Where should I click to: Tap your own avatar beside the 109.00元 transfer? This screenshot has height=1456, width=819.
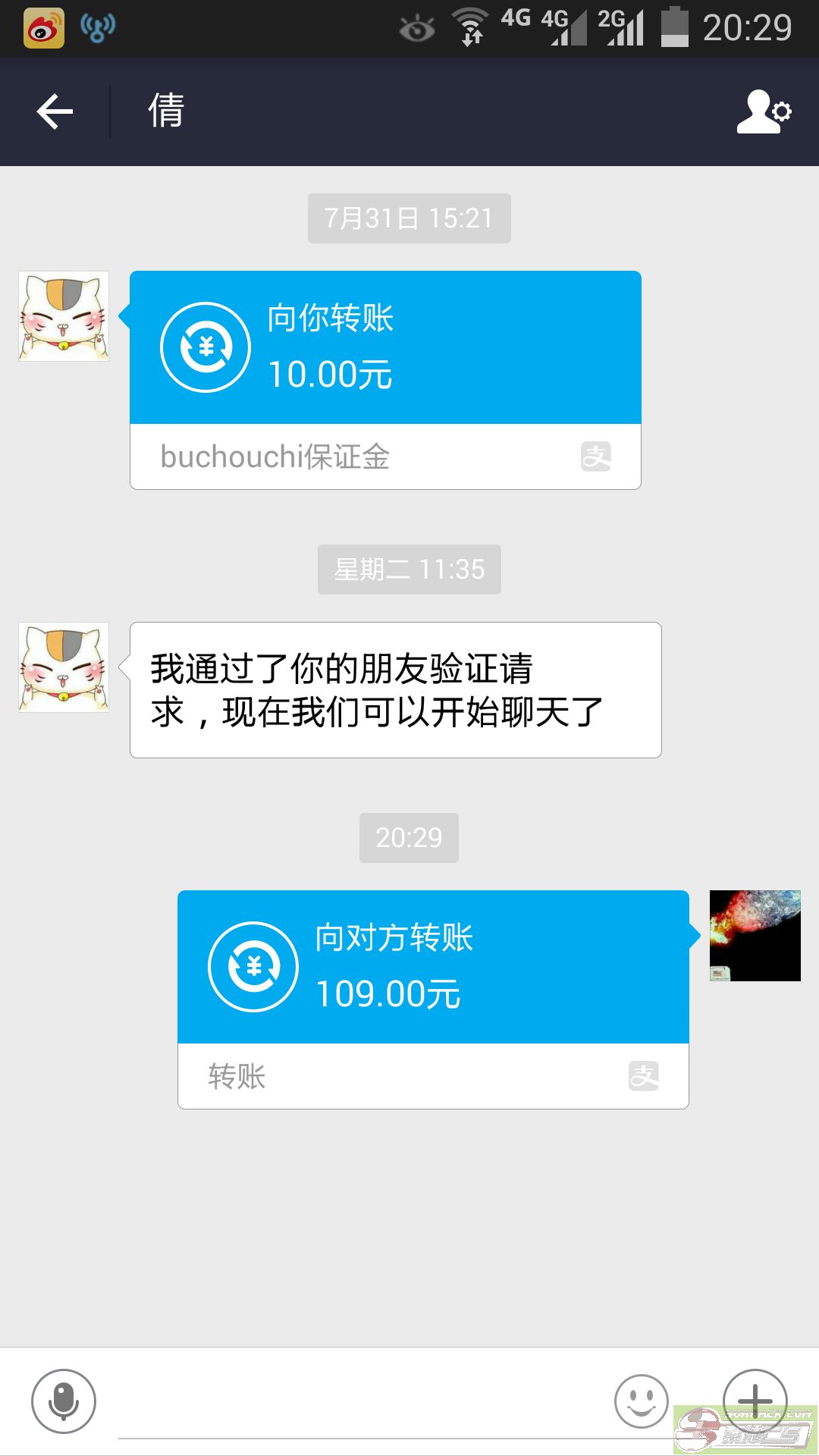(x=755, y=936)
